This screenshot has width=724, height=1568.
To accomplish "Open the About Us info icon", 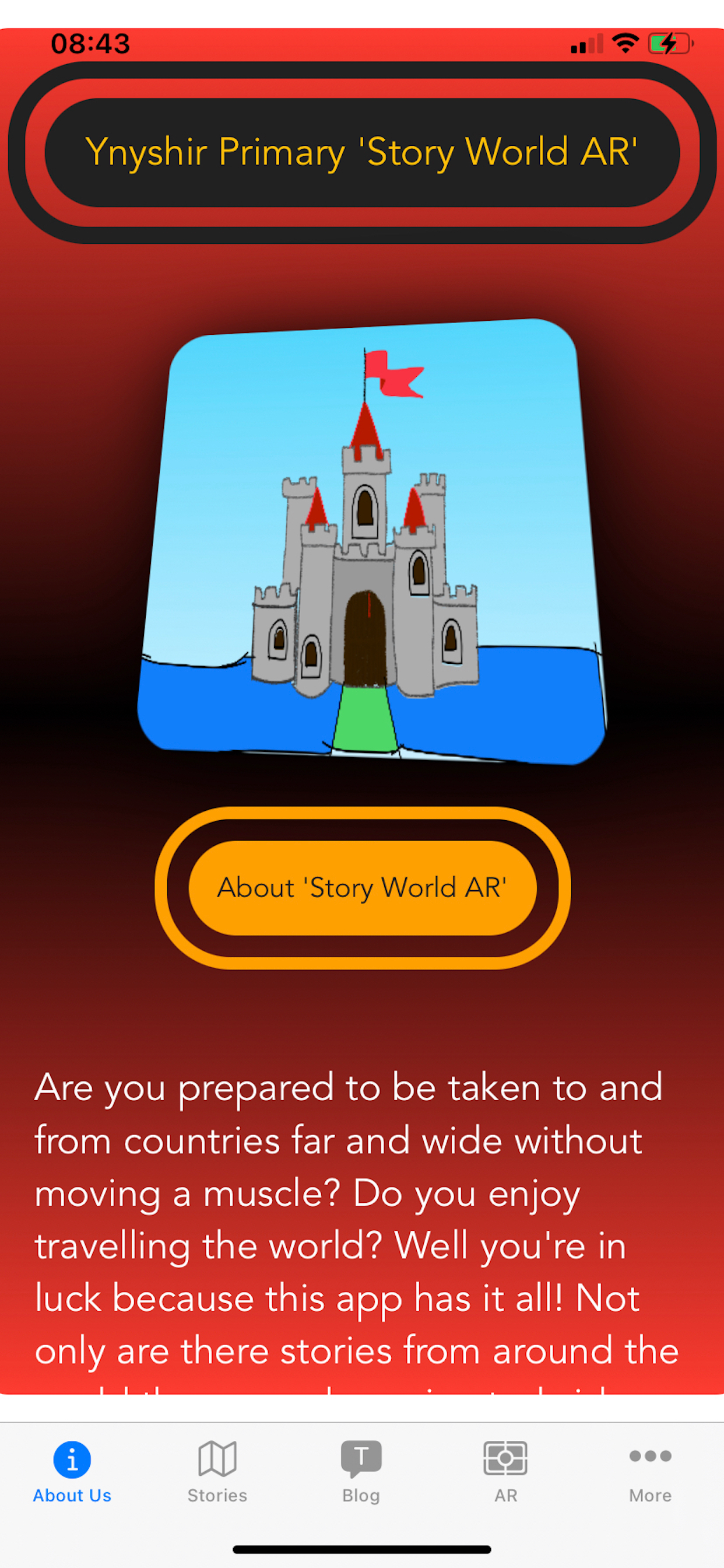I will 72,1457.
